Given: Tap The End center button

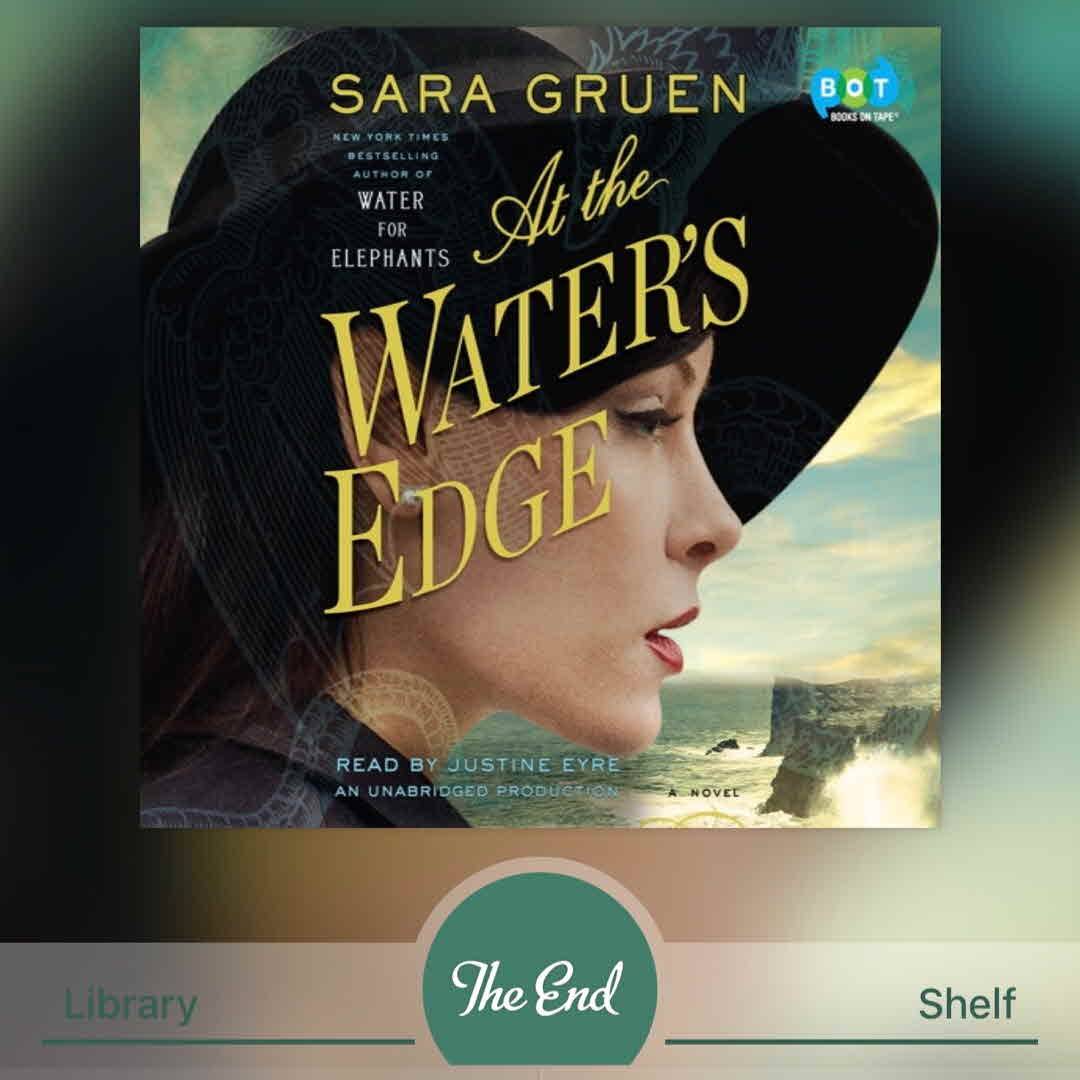Looking at the screenshot, I should coord(540,985).
